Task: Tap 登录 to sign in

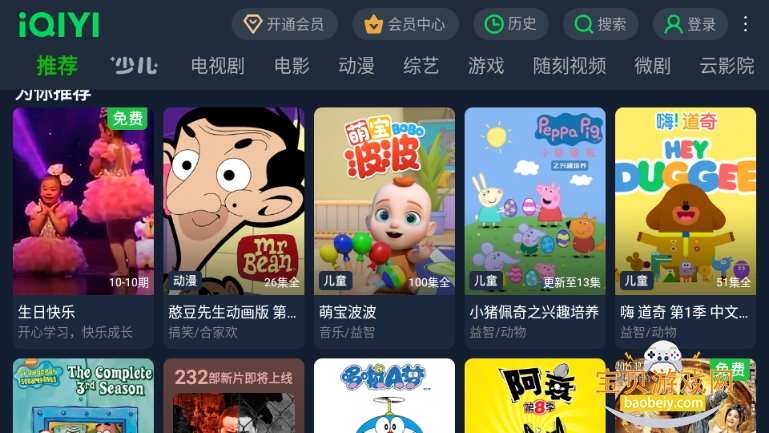Action: pyautogui.click(x=690, y=24)
